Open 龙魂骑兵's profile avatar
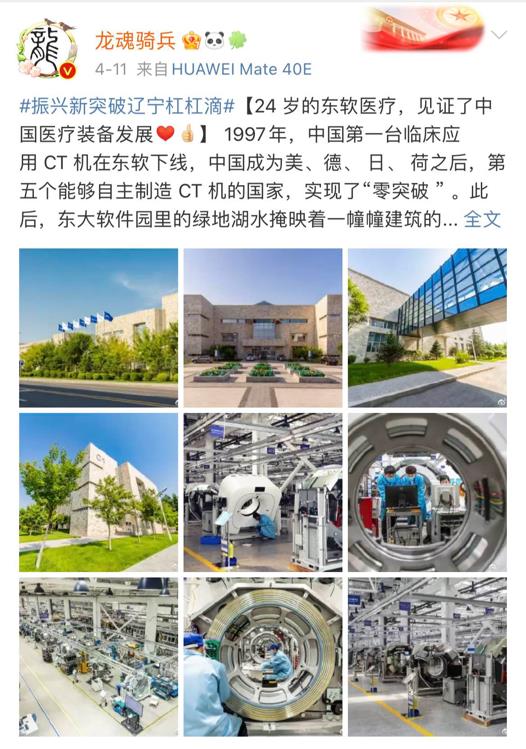 pos(47,49)
